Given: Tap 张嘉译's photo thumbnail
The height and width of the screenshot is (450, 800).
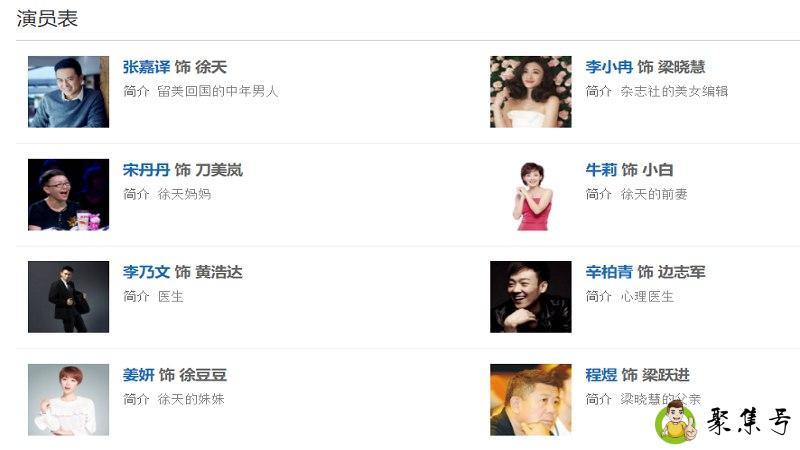Looking at the screenshot, I should tap(68, 92).
